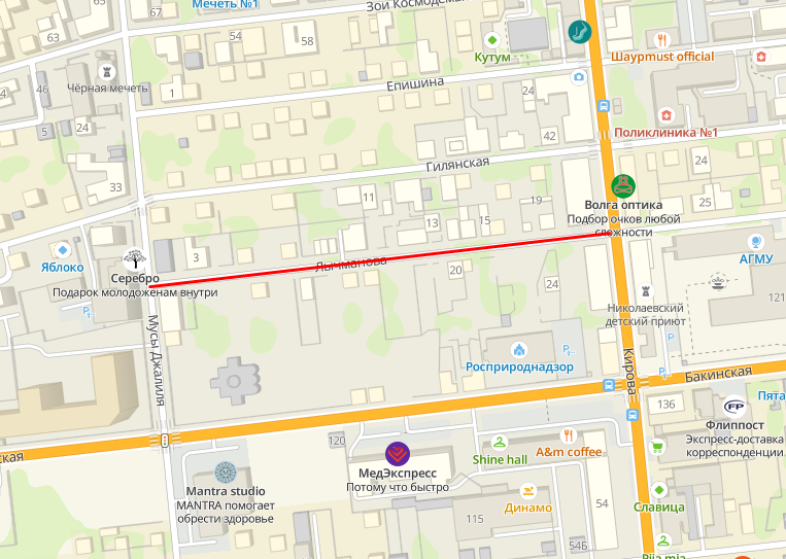Open the Флиппост delivery marker
786x559 pixels.
(735, 406)
